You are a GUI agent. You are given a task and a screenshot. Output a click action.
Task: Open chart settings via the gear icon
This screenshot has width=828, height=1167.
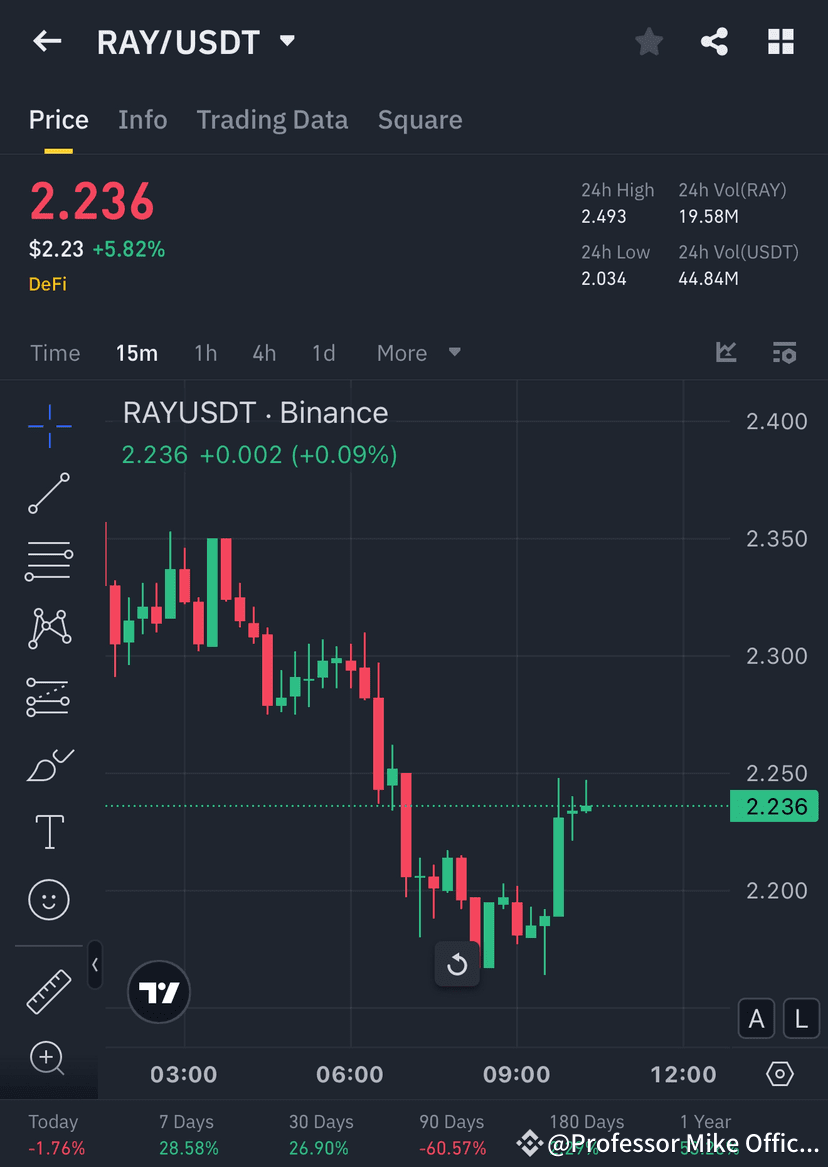click(x=780, y=1073)
